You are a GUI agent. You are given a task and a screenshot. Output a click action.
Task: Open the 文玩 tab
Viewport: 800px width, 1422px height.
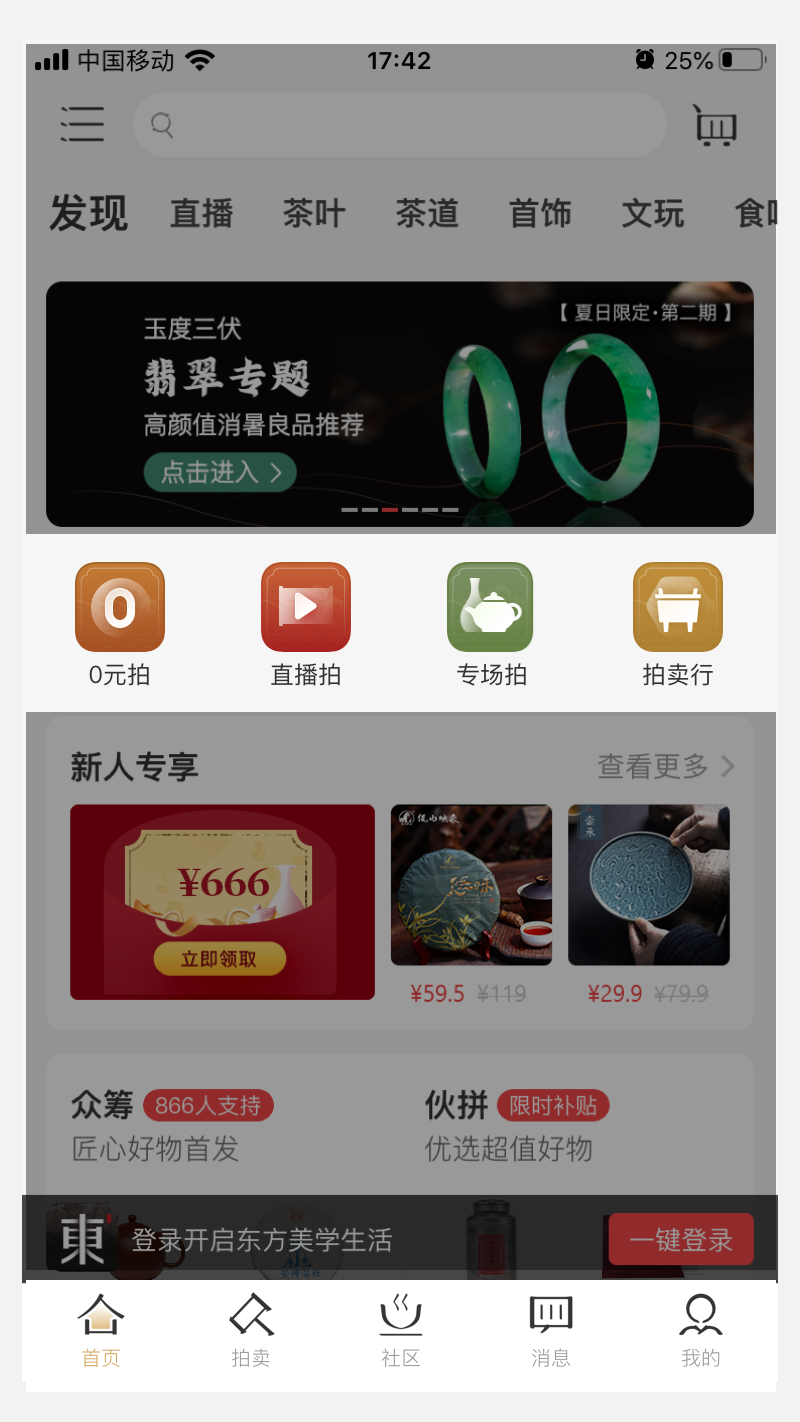click(x=653, y=213)
